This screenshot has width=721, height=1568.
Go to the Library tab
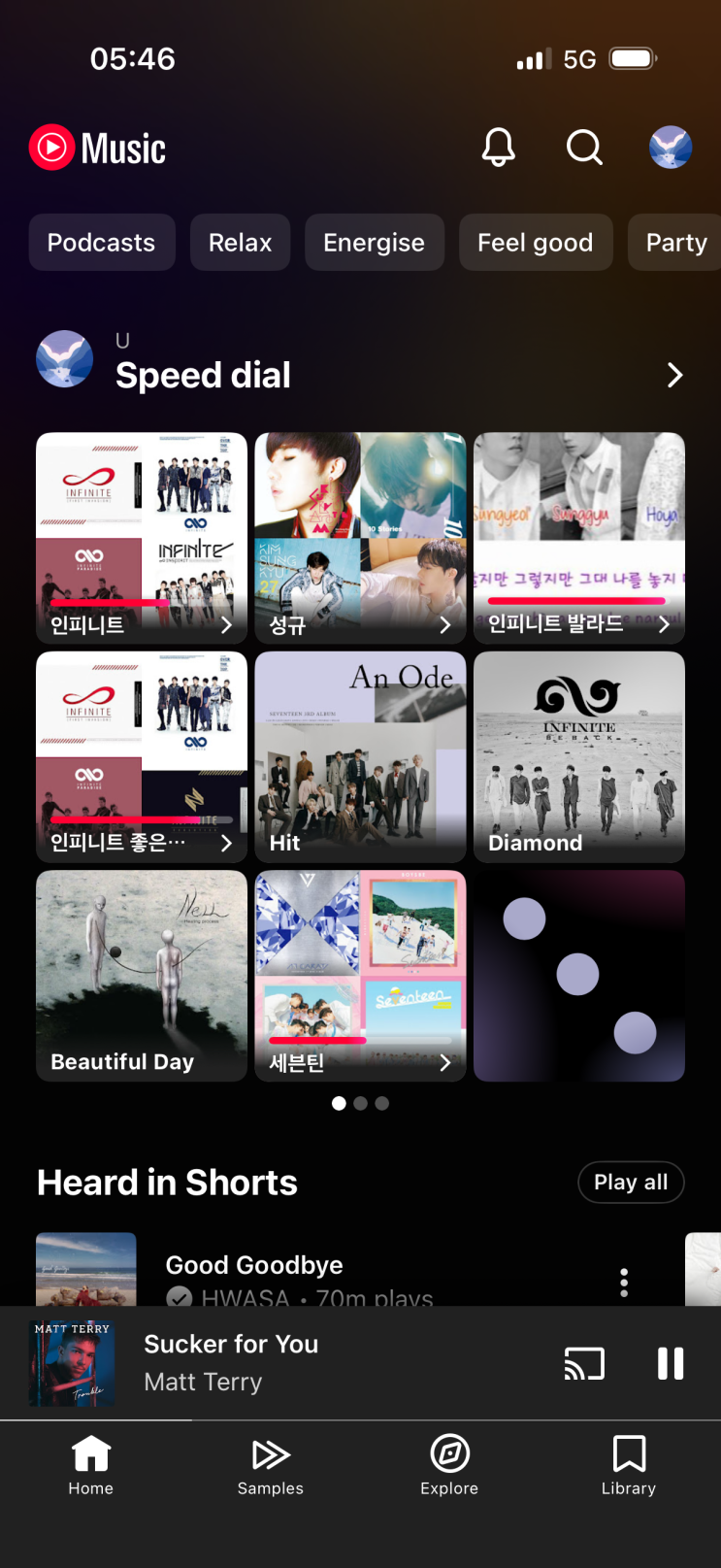[x=629, y=1465]
